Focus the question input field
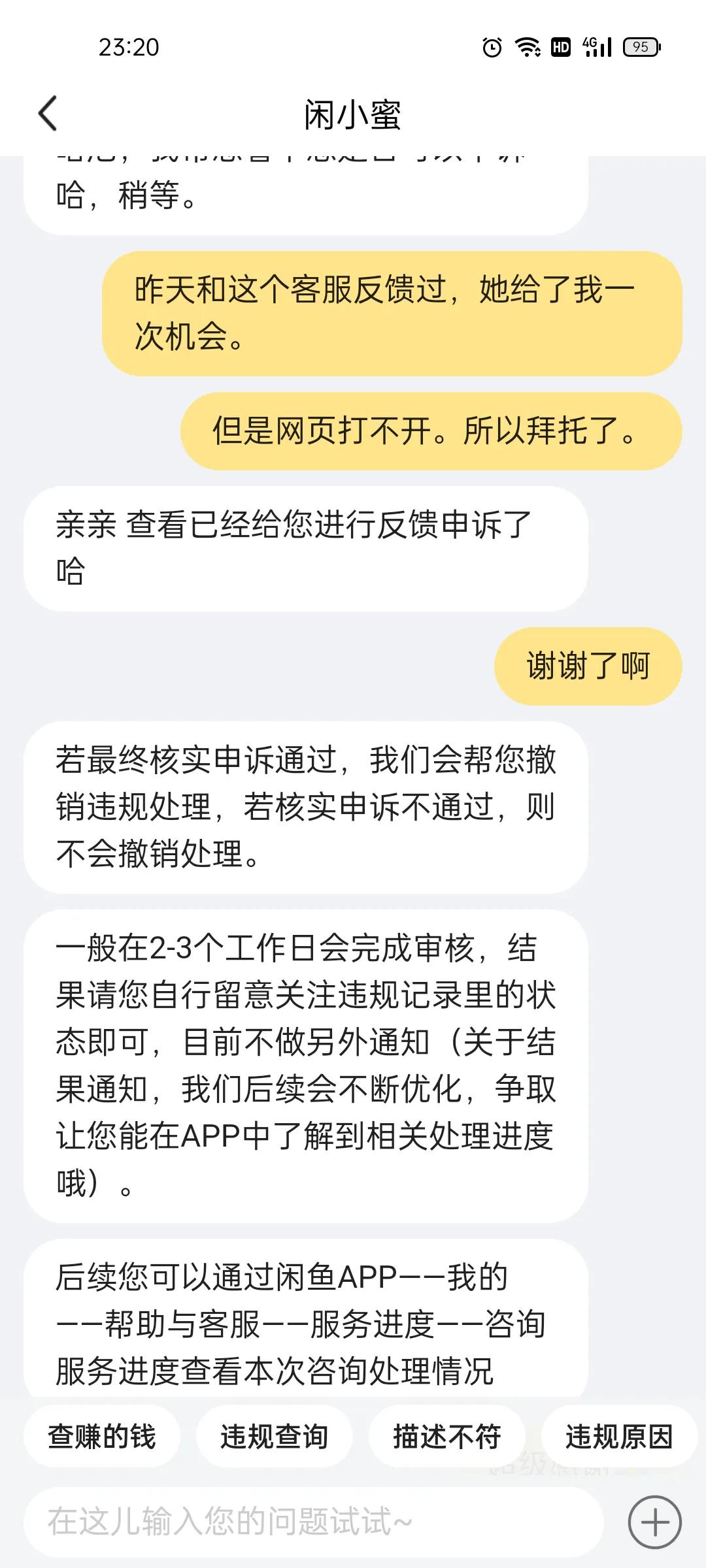The height and width of the screenshot is (1568, 706). [x=314, y=1522]
